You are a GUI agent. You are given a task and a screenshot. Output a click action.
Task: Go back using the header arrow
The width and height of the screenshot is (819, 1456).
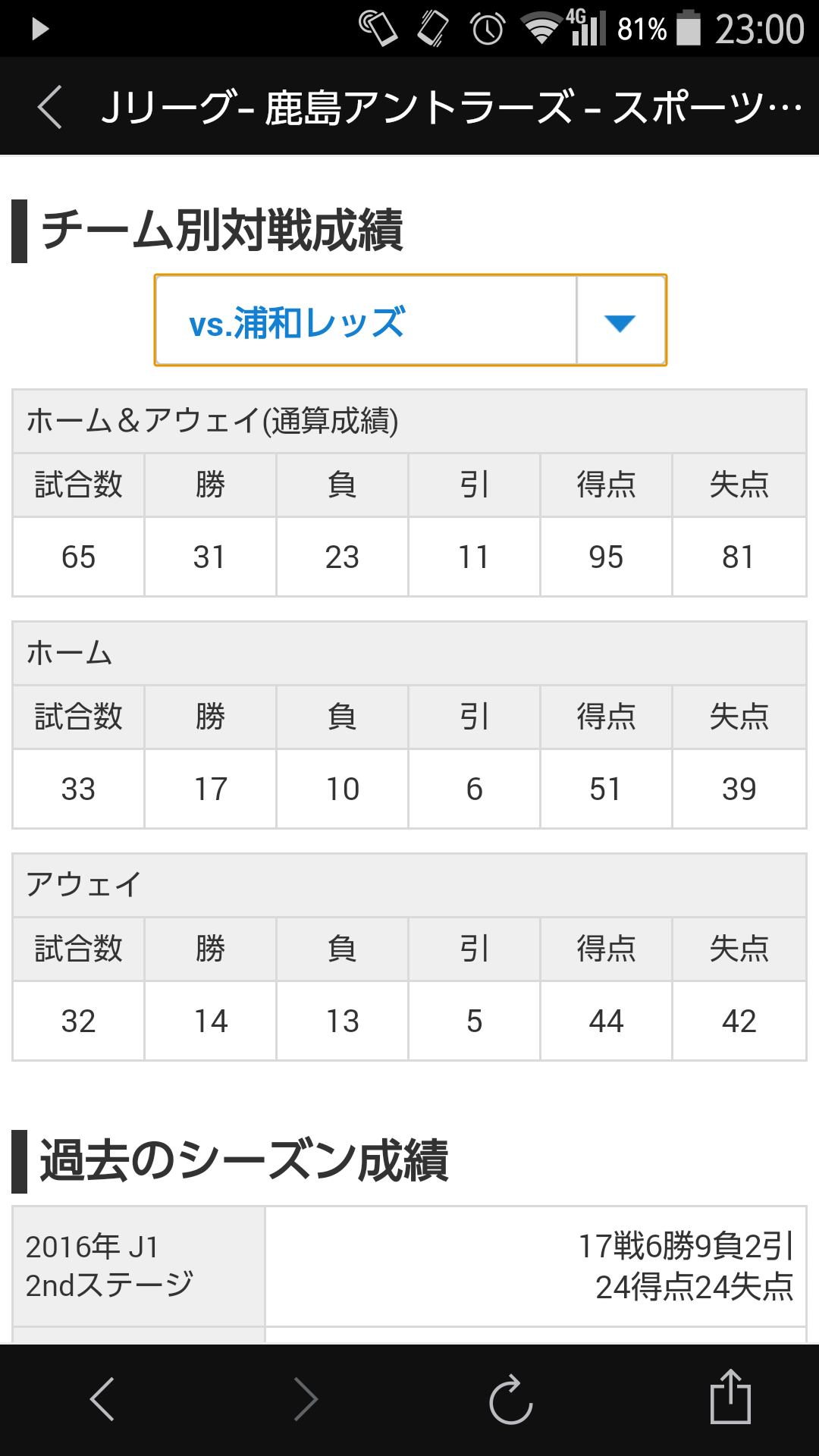pos(50,107)
